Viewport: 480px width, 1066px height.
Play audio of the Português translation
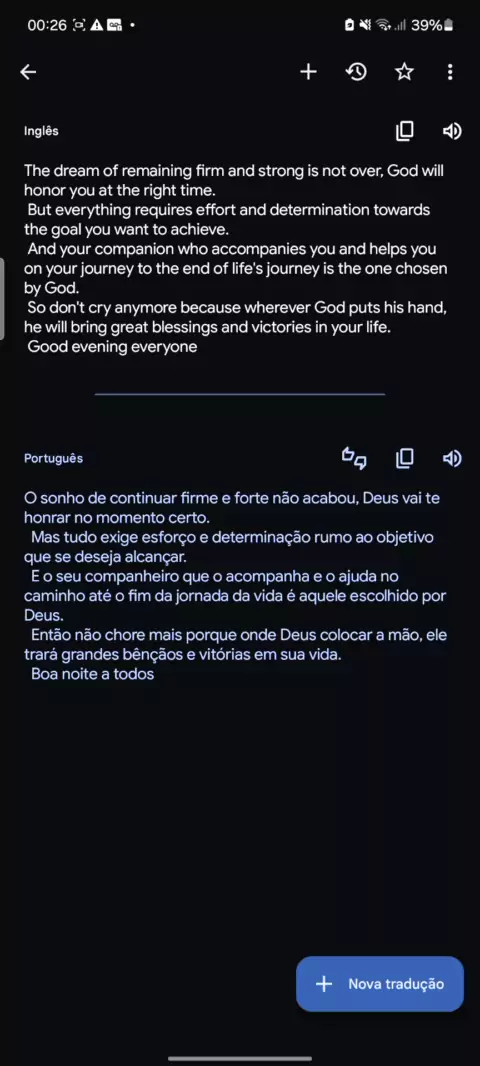(451, 459)
